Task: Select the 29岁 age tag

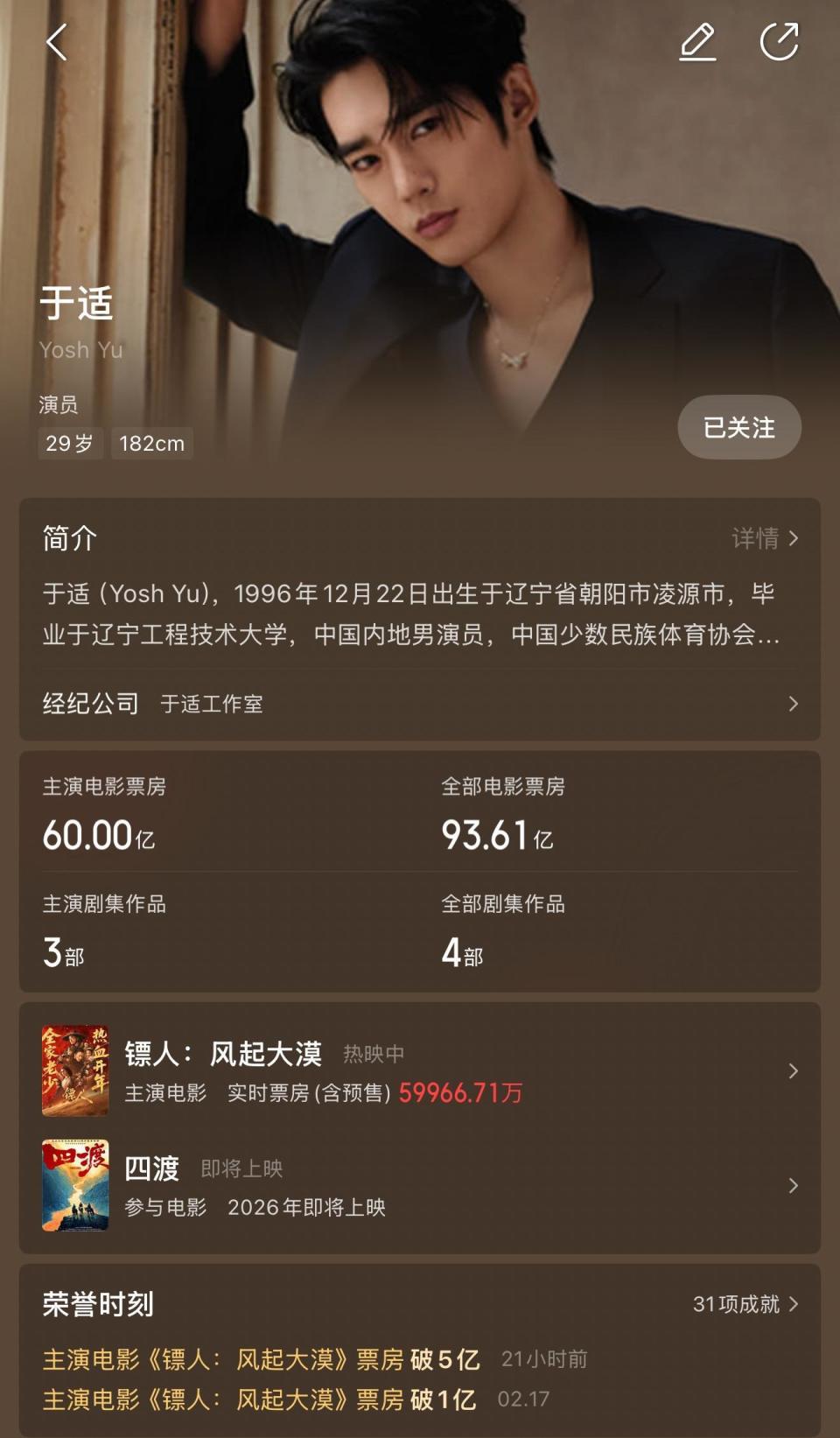Action: click(x=70, y=444)
